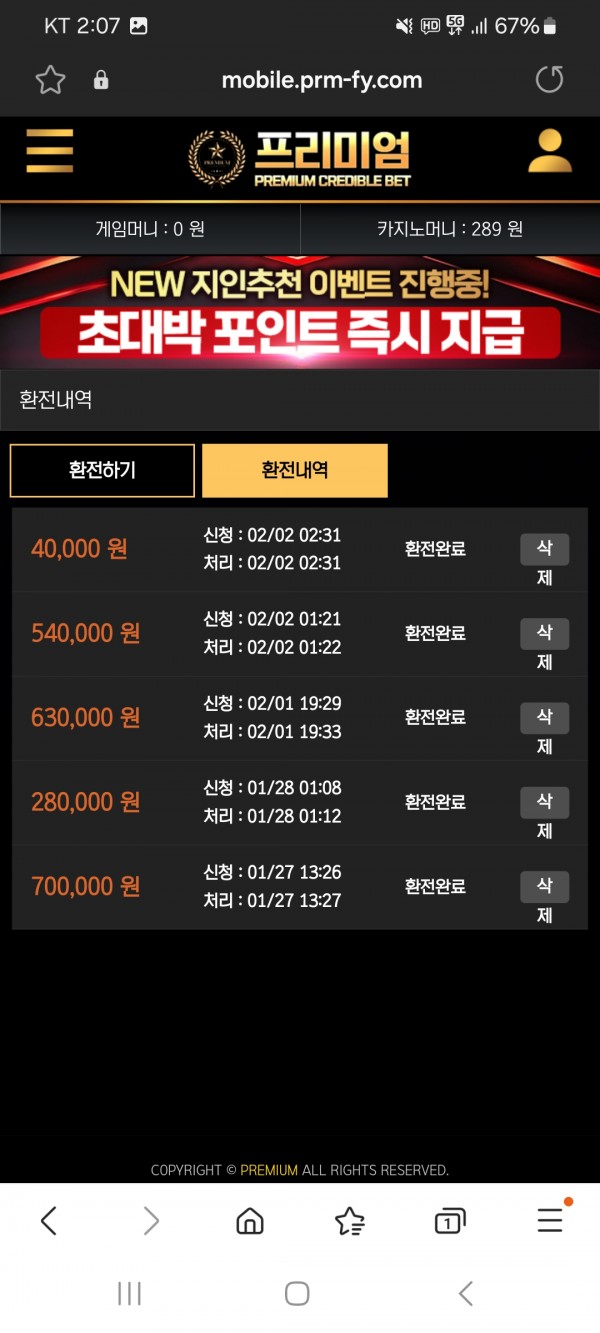Tap the address bar URL
Viewport: 600px width, 1333px height.
321,80
